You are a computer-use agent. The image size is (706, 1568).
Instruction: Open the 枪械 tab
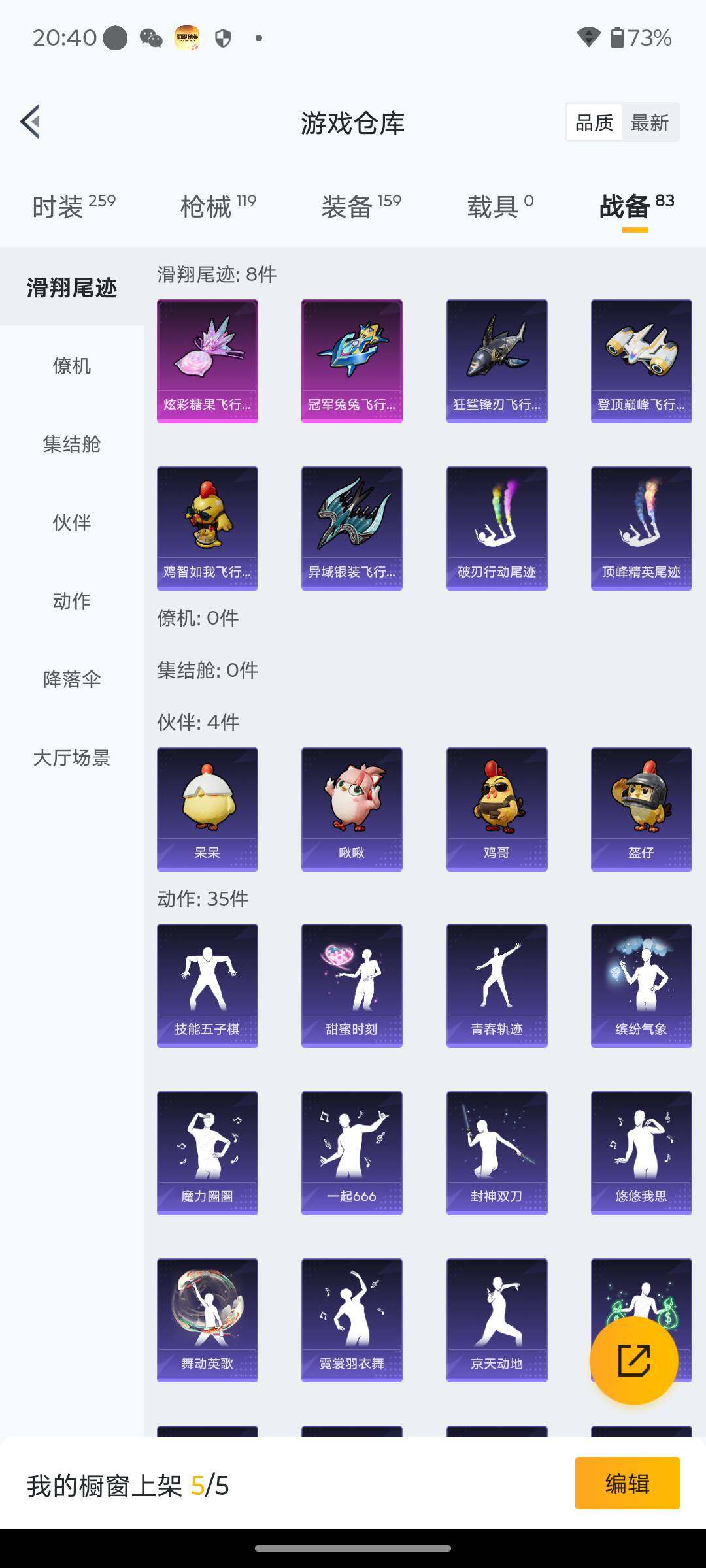(x=218, y=206)
